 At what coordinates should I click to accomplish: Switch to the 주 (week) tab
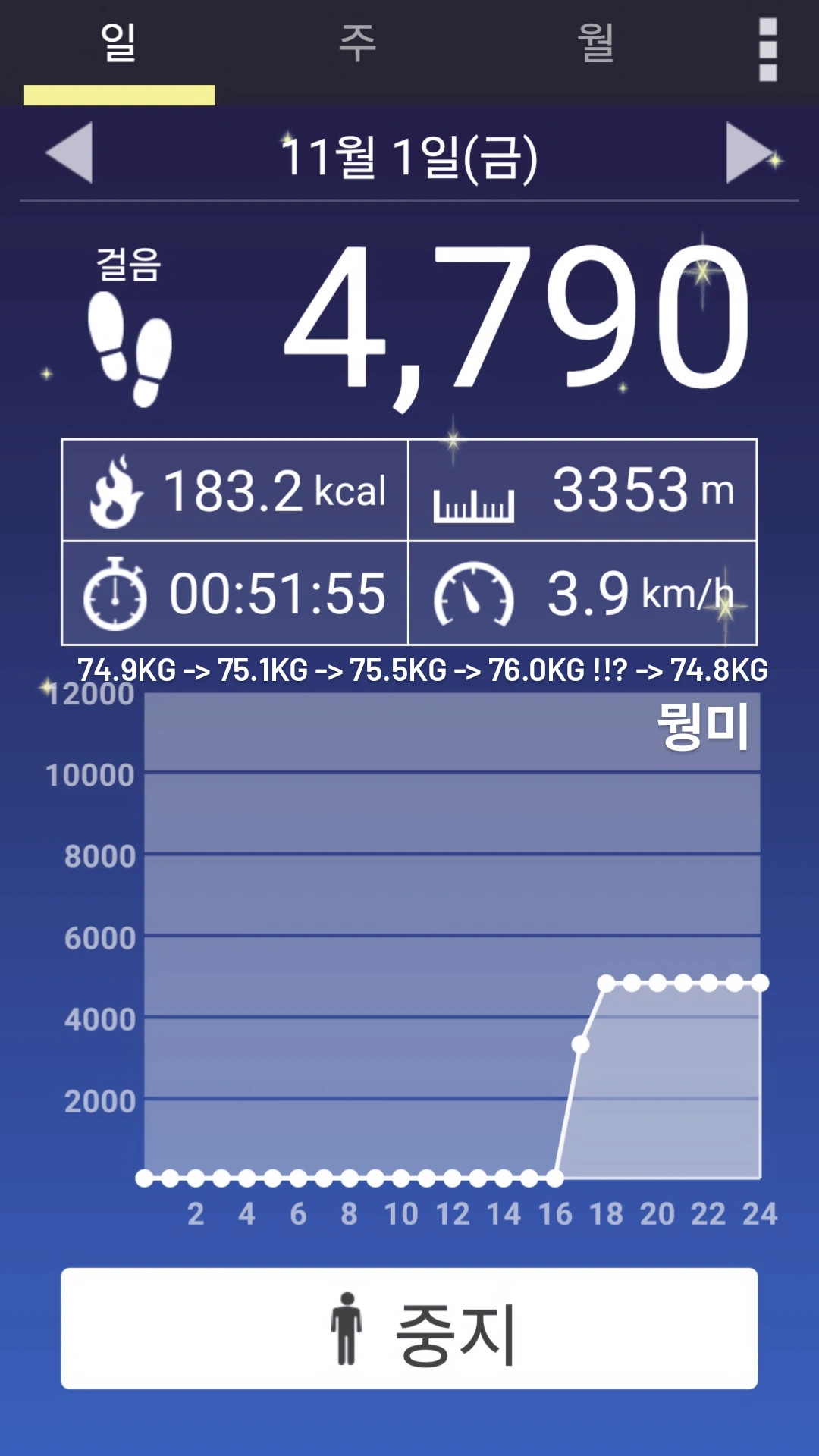(x=357, y=44)
